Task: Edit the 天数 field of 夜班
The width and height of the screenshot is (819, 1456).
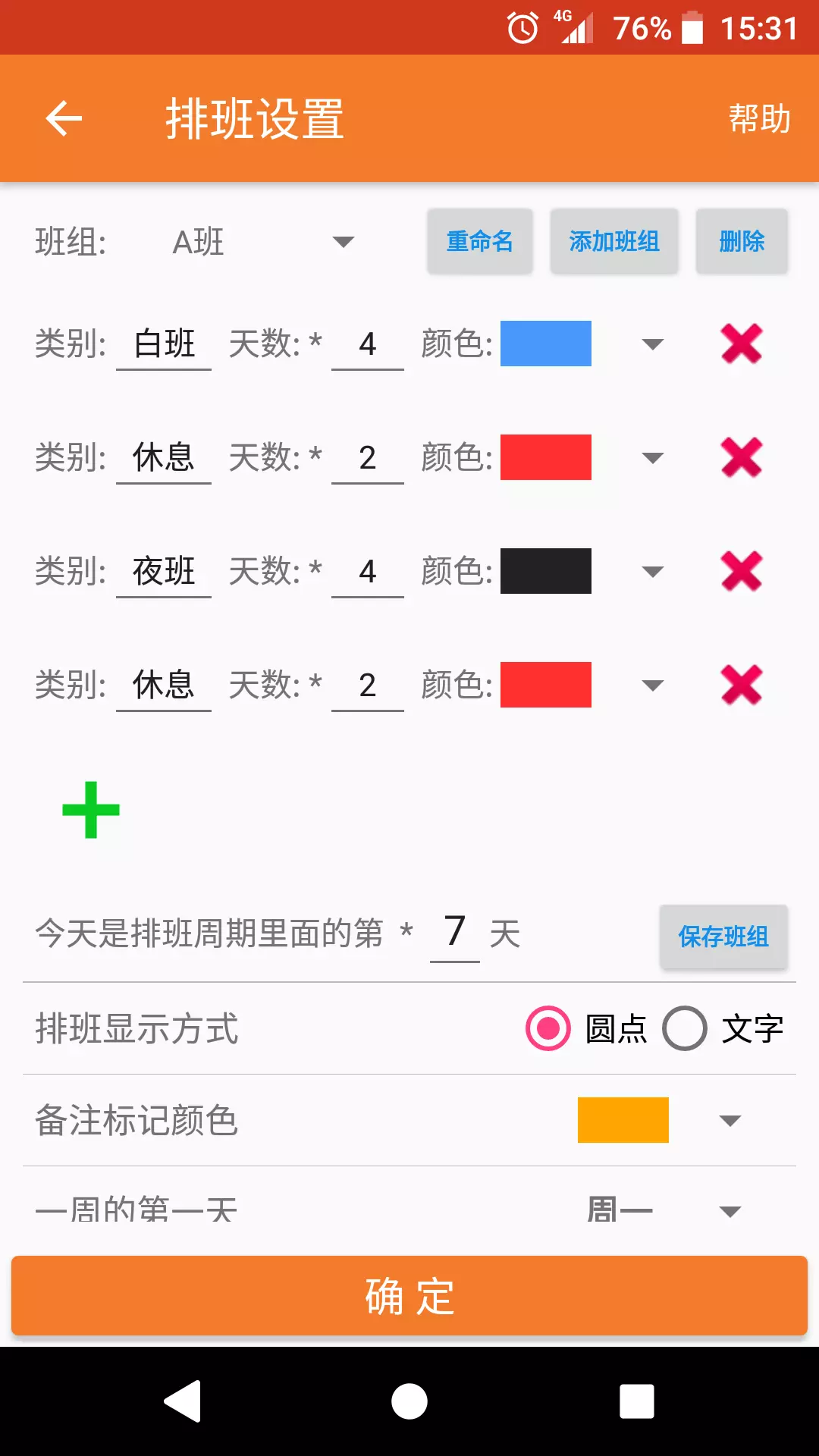Action: pyautogui.click(x=368, y=572)
